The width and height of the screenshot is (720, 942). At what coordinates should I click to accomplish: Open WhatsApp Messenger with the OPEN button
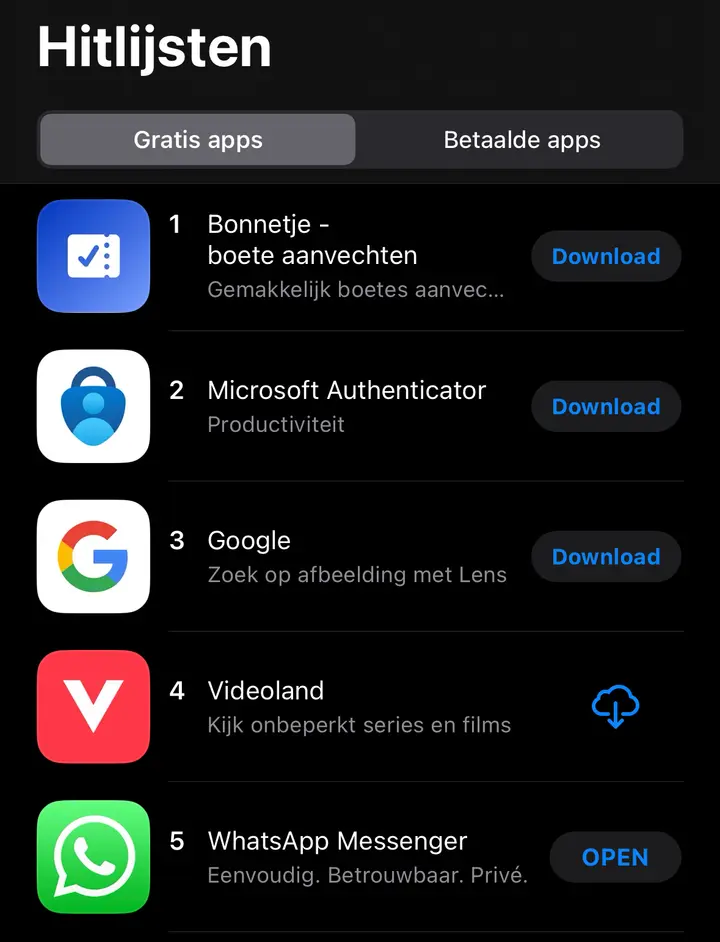click(x=615, y=857)
